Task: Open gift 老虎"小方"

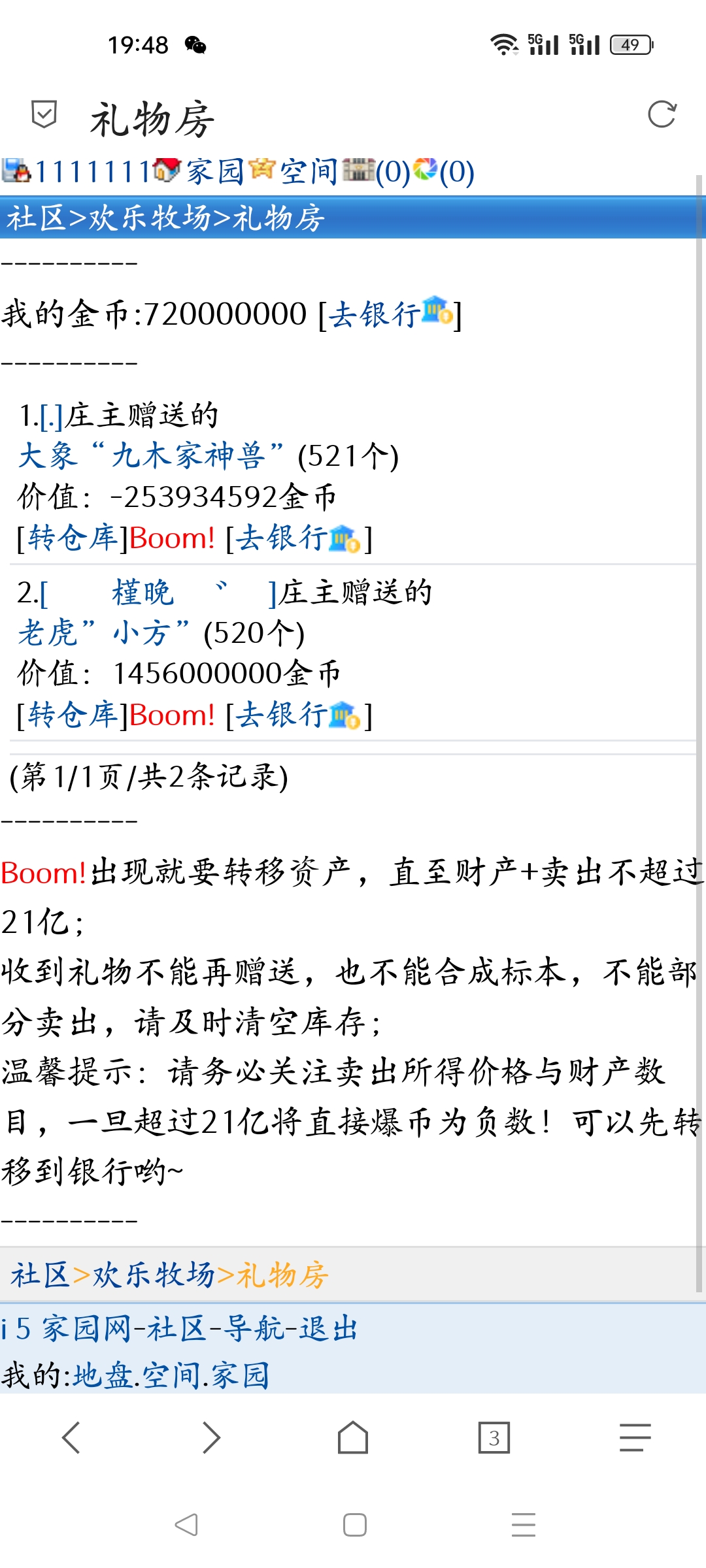Action: tap(103, 633)
